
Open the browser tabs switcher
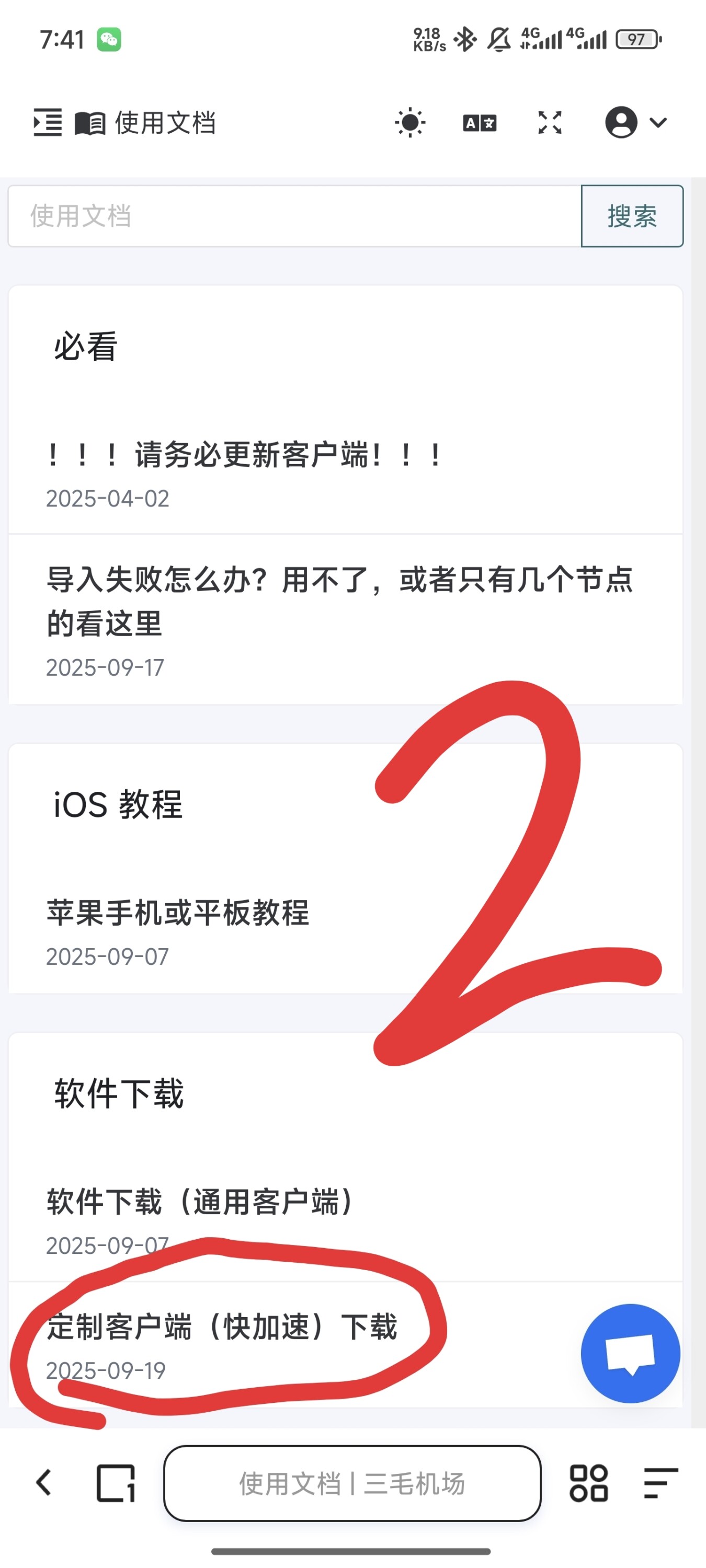tap(116, 1483)
